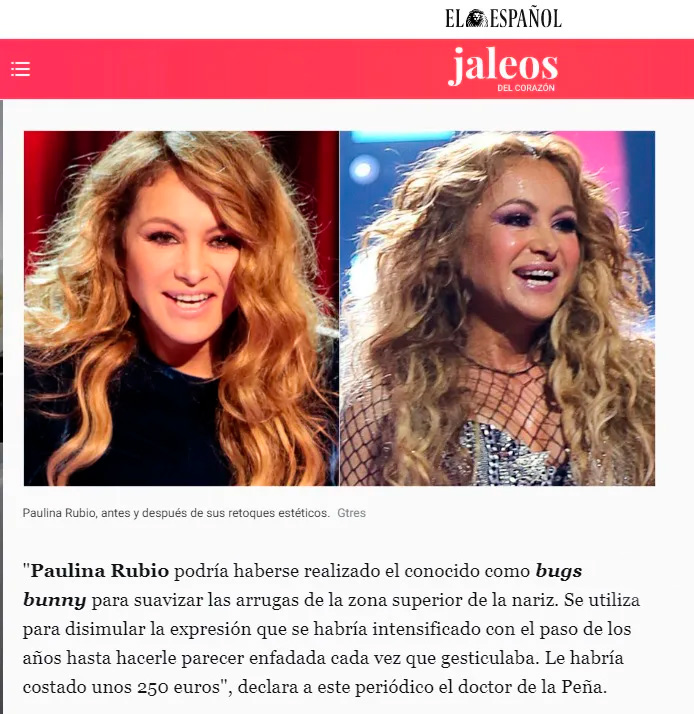The image size is (694, 714).
Task: Open the hamburger menu
Action: [20, 69]
